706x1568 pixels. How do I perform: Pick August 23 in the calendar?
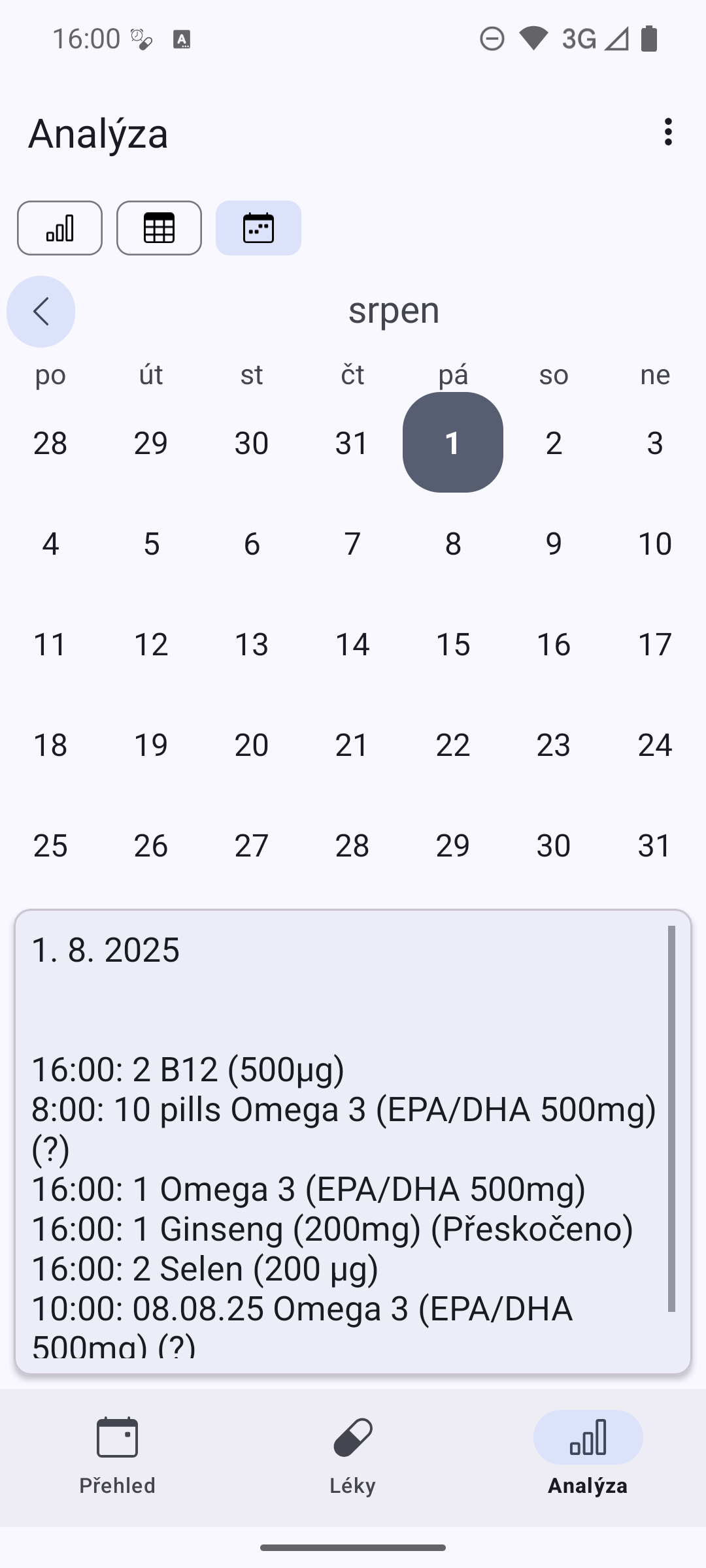(554, 745)
